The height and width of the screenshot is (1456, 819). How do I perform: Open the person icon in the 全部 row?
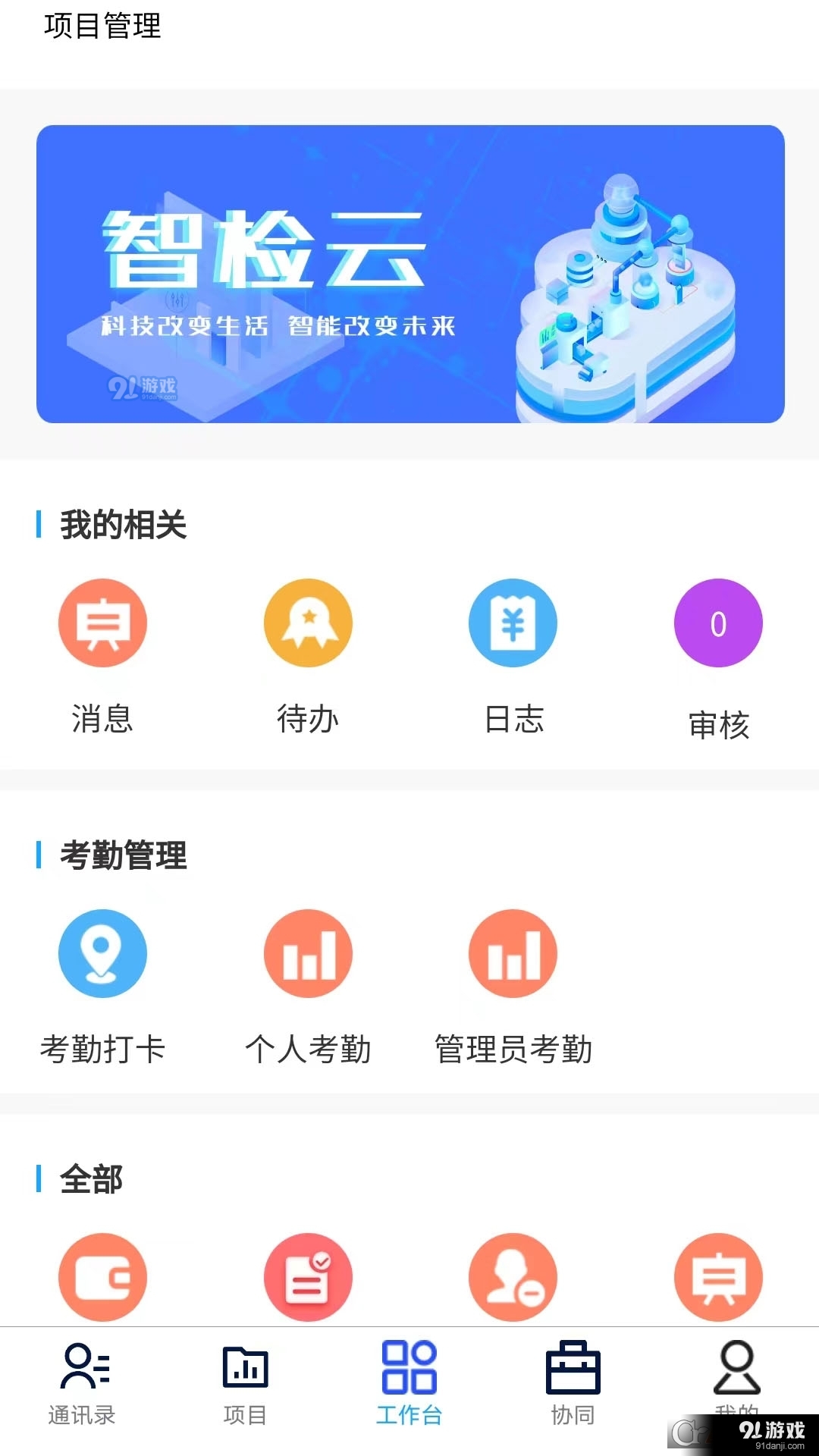(513, 1277)
